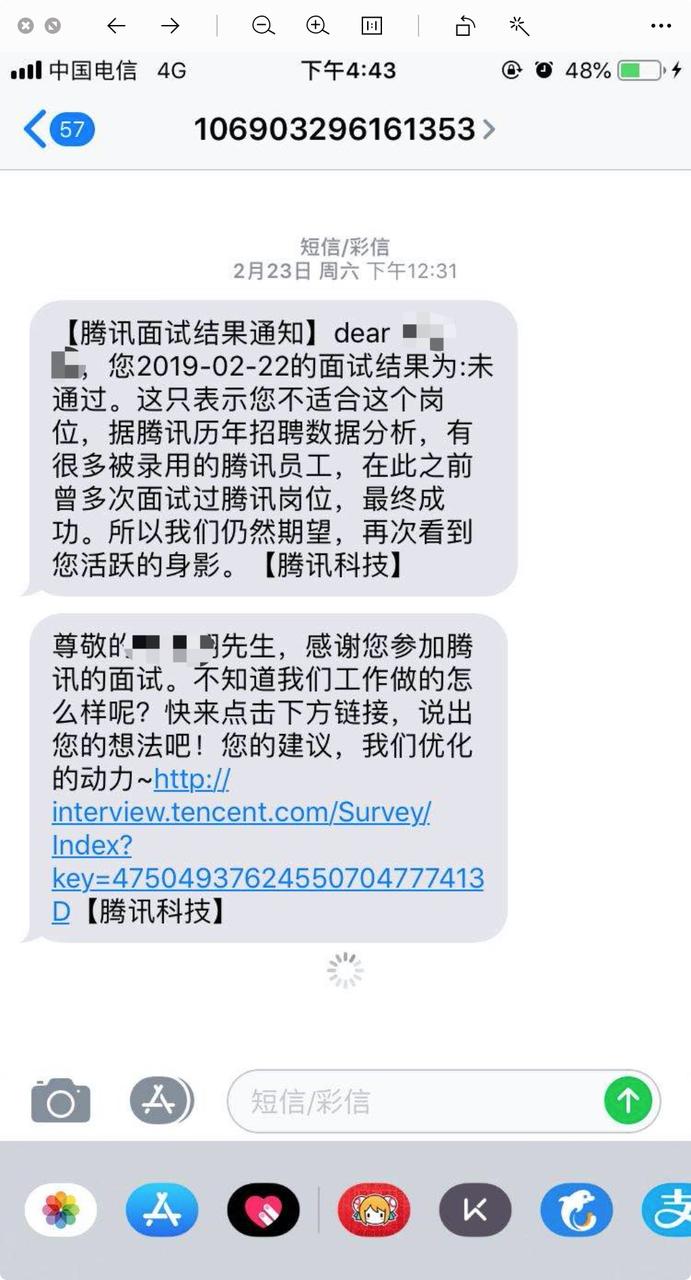The image size is (691, 1280).
Task: Send the message with the green arrow
Action: point(629,1102)
